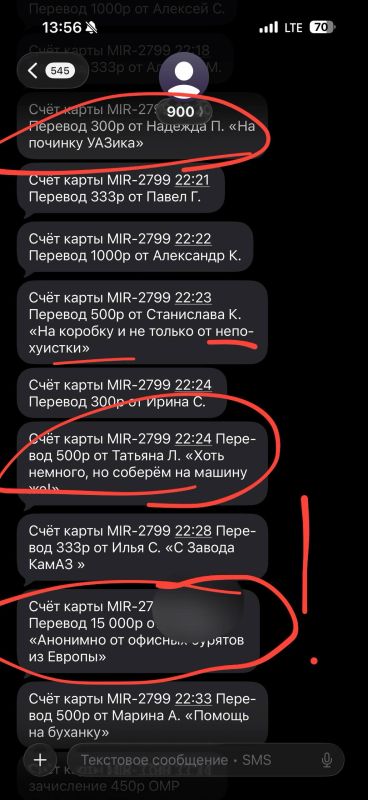Tap the underlined time 22:33
The width and height of the screenshot is (368, 800).
tap(193, 698)
